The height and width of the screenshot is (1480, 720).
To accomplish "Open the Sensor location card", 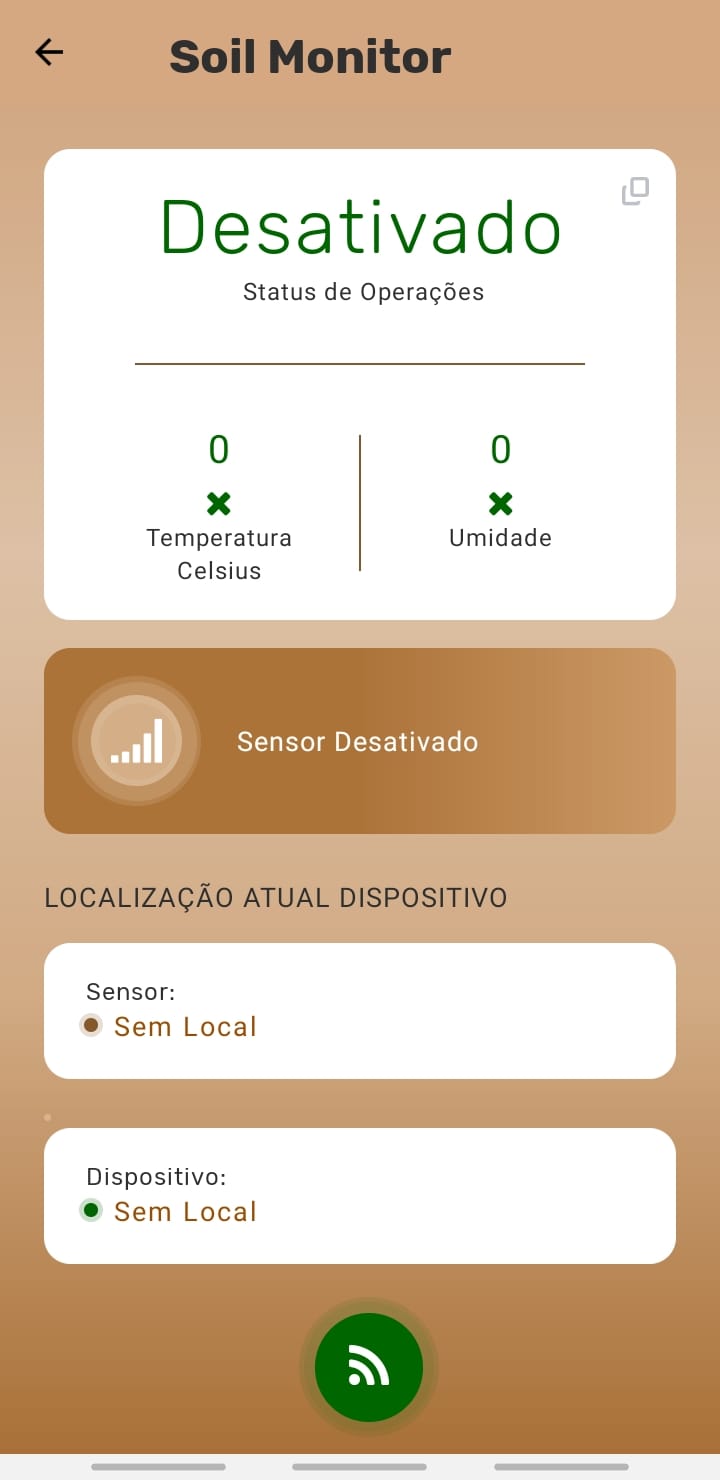I will point(360,1010).
